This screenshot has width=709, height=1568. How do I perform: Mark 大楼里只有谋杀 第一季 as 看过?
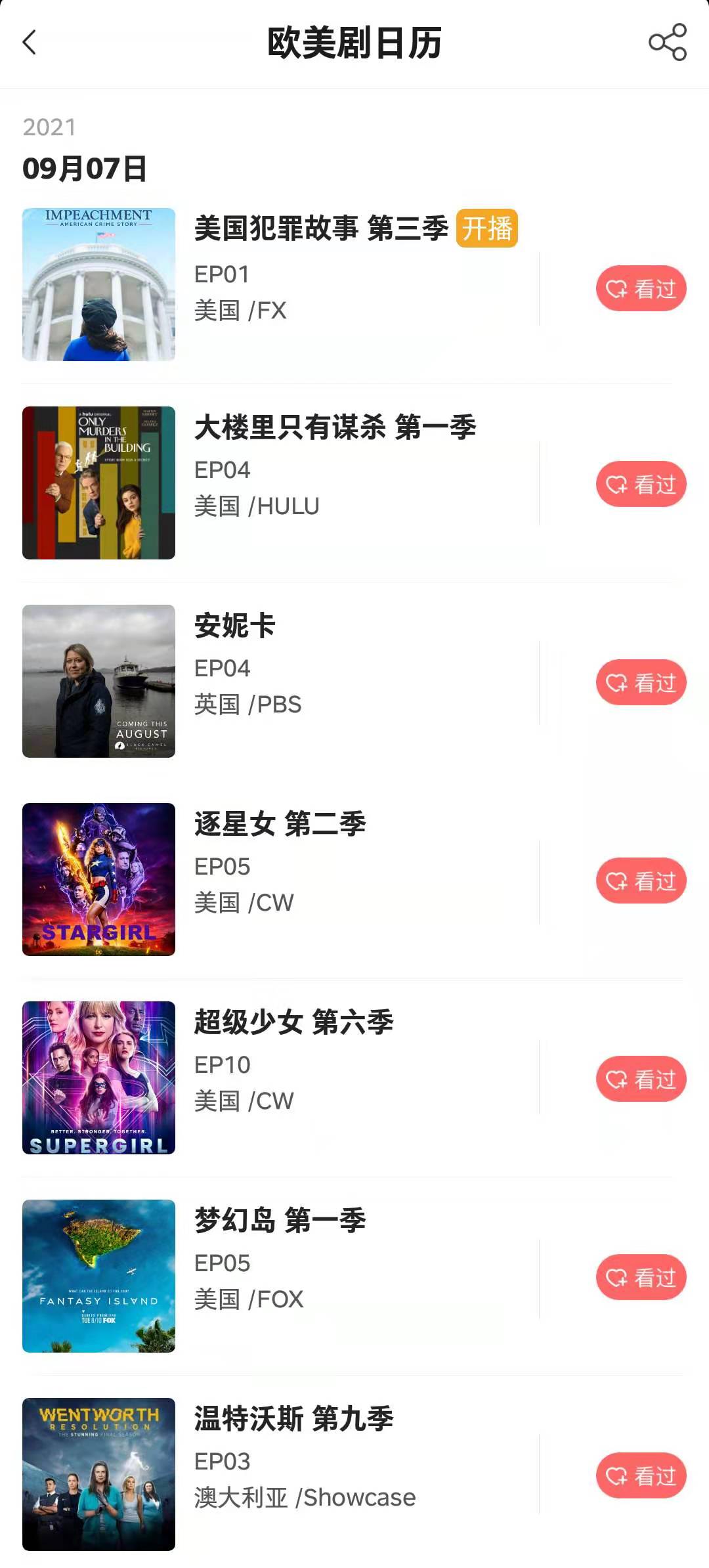(641, 484)
